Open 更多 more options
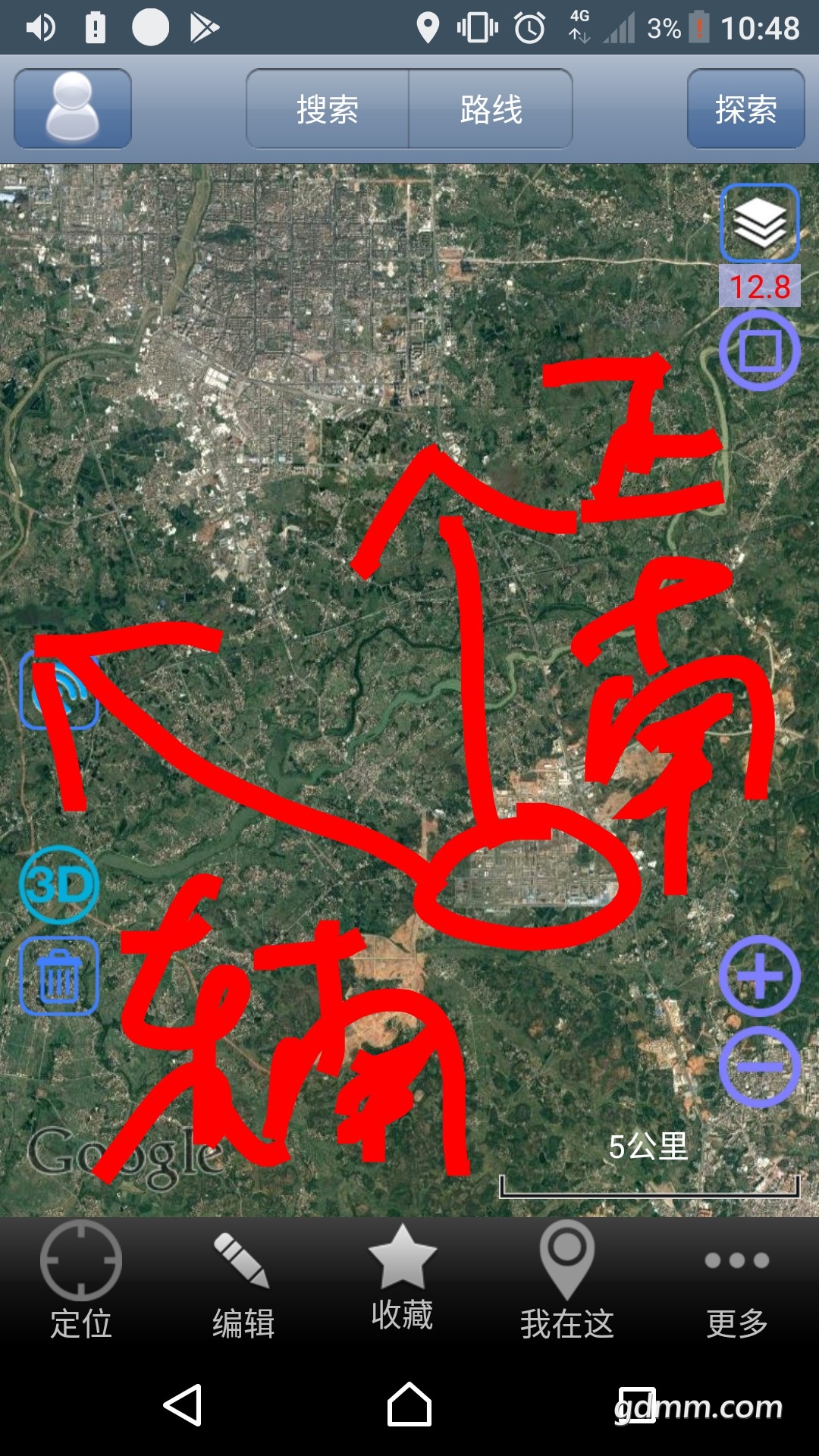This screenshot has height=1456, width=819. pos(736,1282)
